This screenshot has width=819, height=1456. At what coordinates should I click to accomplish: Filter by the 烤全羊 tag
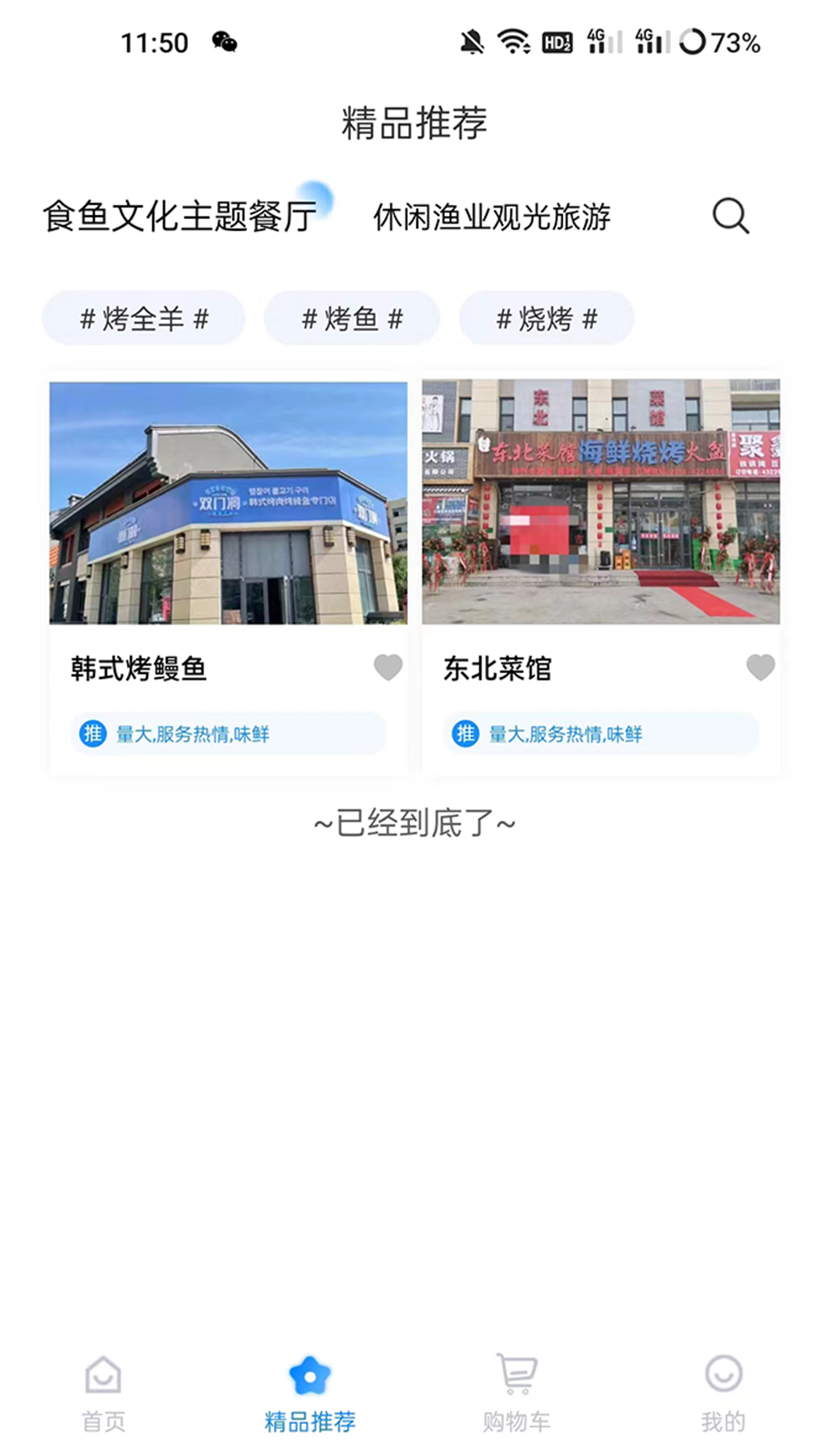[144, 318]
